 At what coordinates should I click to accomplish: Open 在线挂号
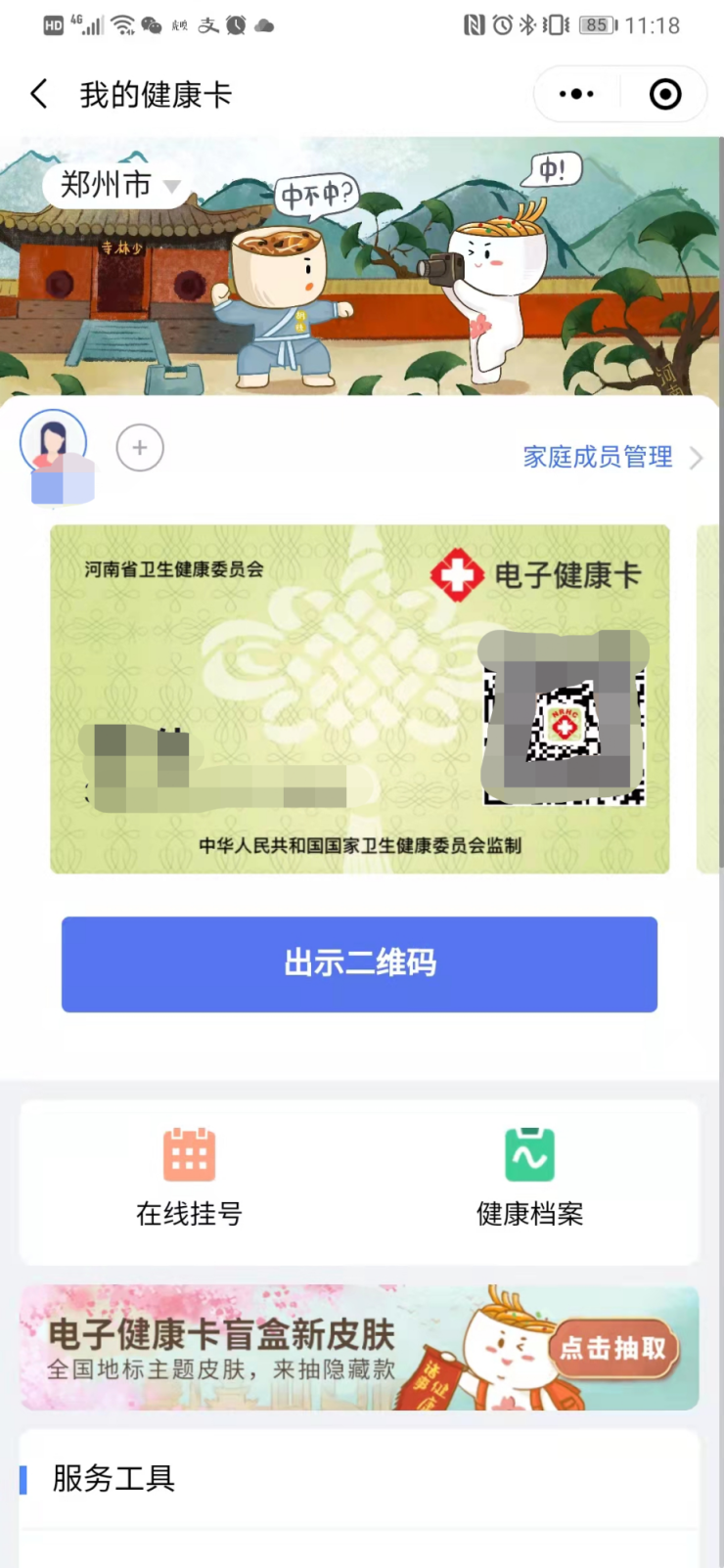point(189,1179)
